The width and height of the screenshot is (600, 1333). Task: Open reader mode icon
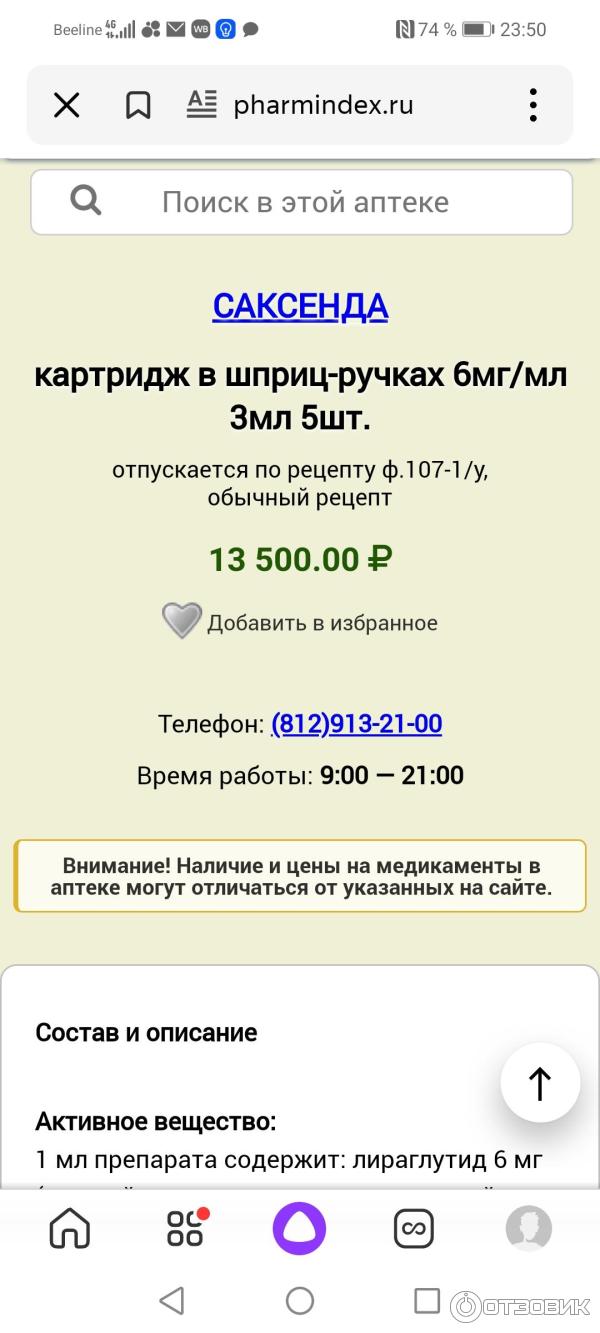[201, 105]
